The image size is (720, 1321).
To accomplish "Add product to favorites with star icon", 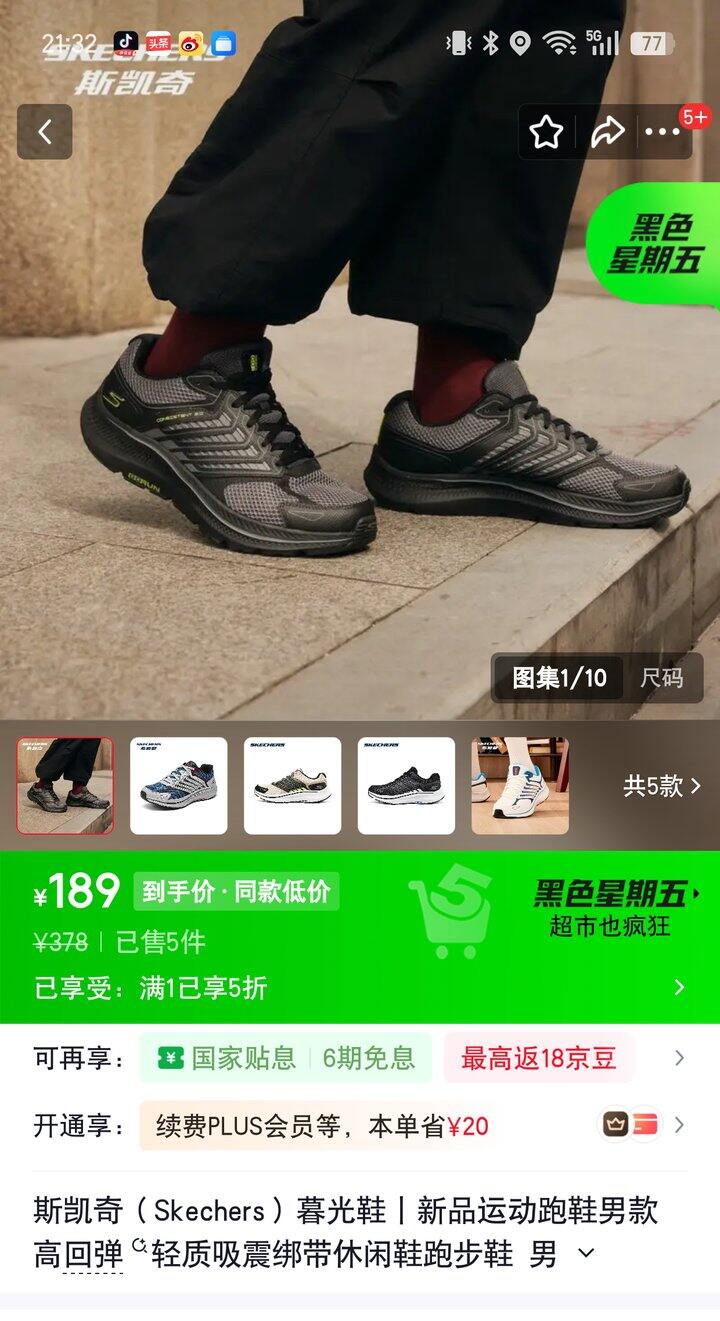I will click(x=546, y=132).
